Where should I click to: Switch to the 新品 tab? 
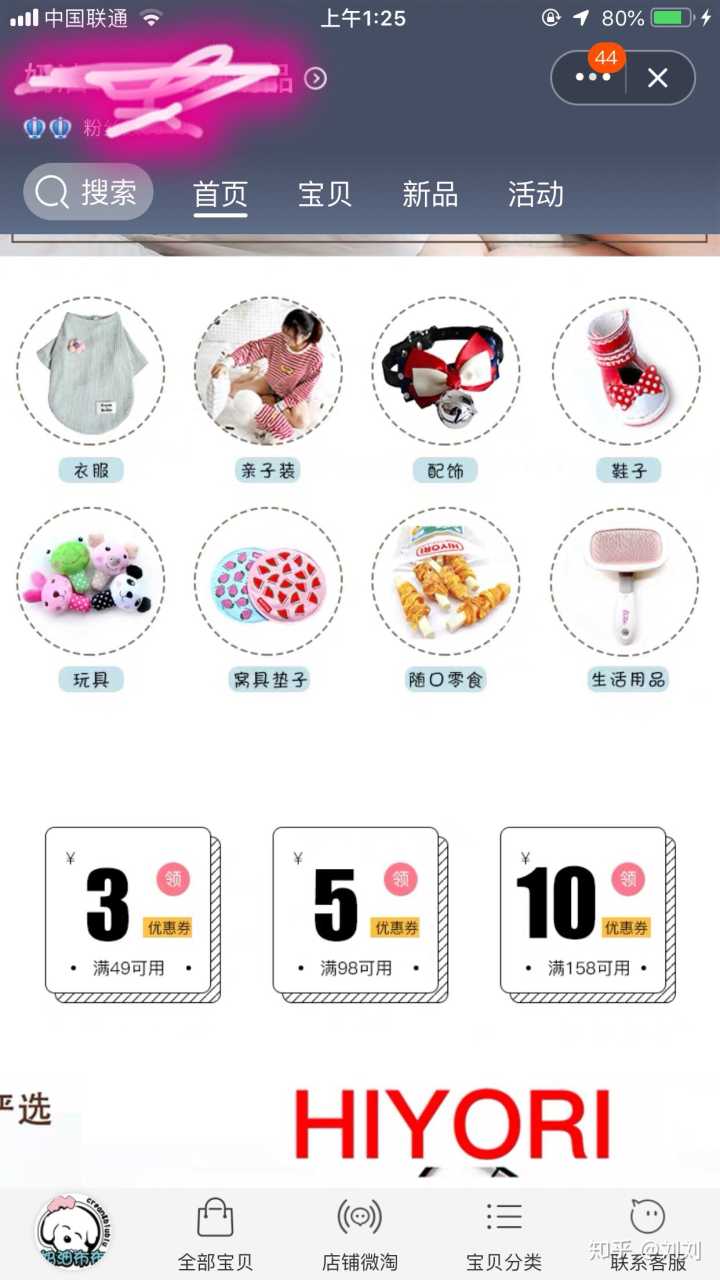click(430, 194)
